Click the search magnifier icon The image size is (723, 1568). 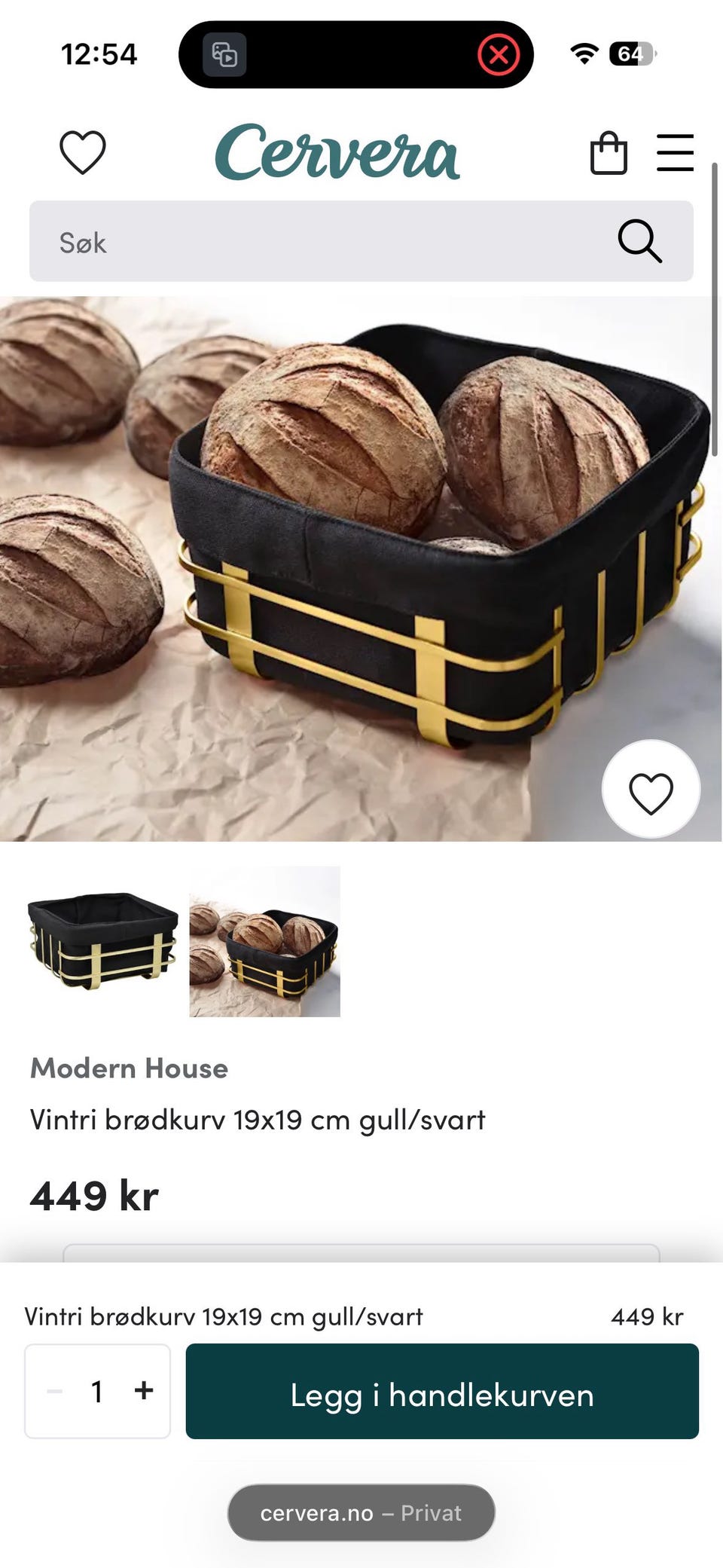click(639, 241)
